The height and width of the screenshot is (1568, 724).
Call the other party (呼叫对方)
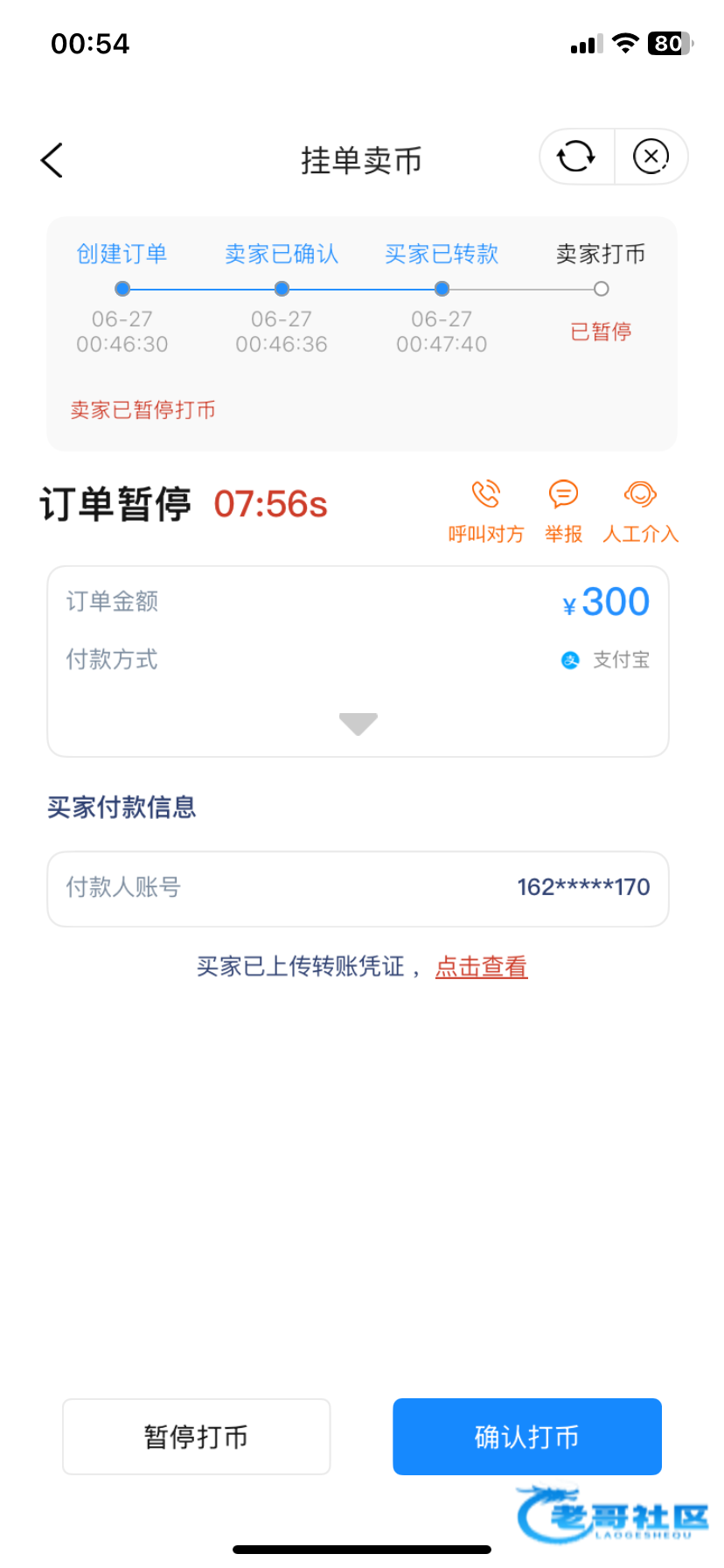(486, 511)
